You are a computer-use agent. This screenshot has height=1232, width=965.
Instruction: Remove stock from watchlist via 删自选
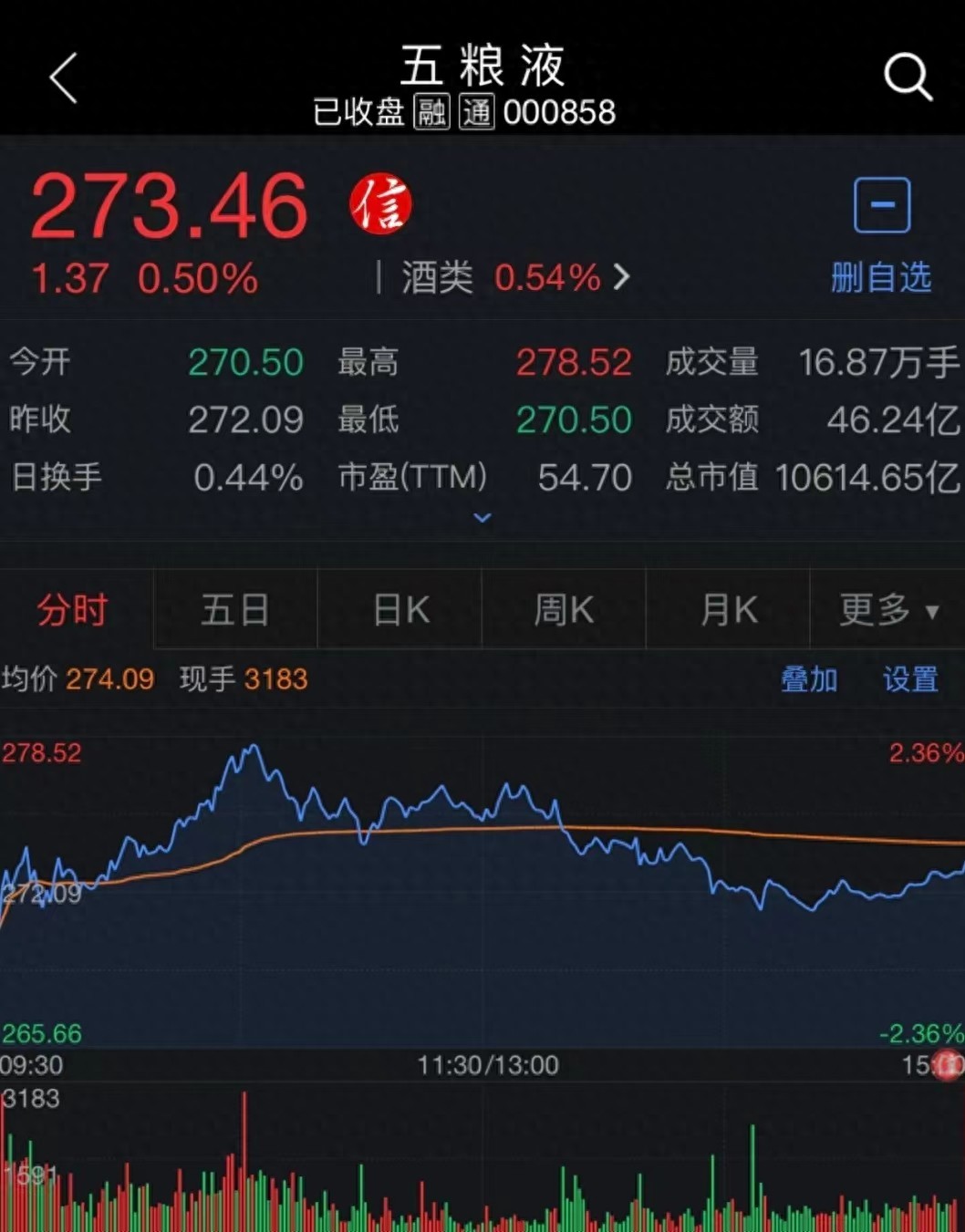click(881, 234)
